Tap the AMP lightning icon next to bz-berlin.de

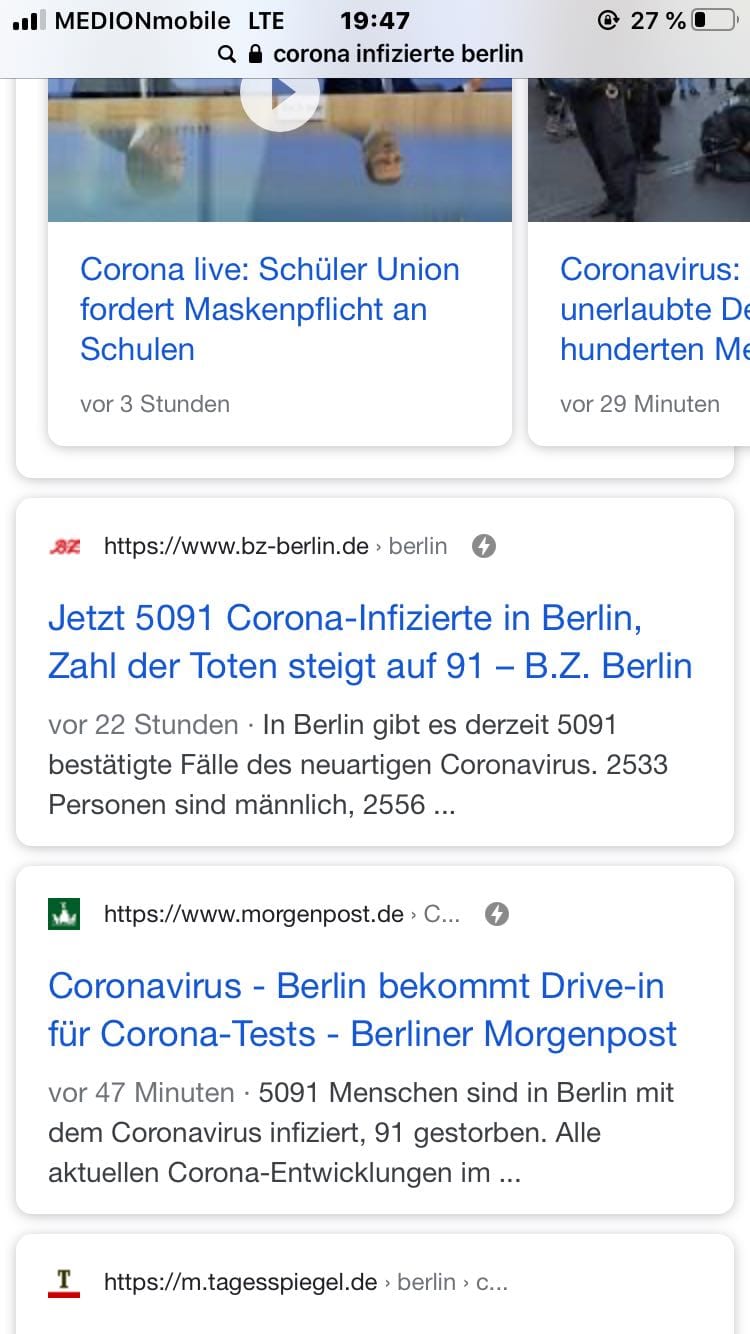484,546
